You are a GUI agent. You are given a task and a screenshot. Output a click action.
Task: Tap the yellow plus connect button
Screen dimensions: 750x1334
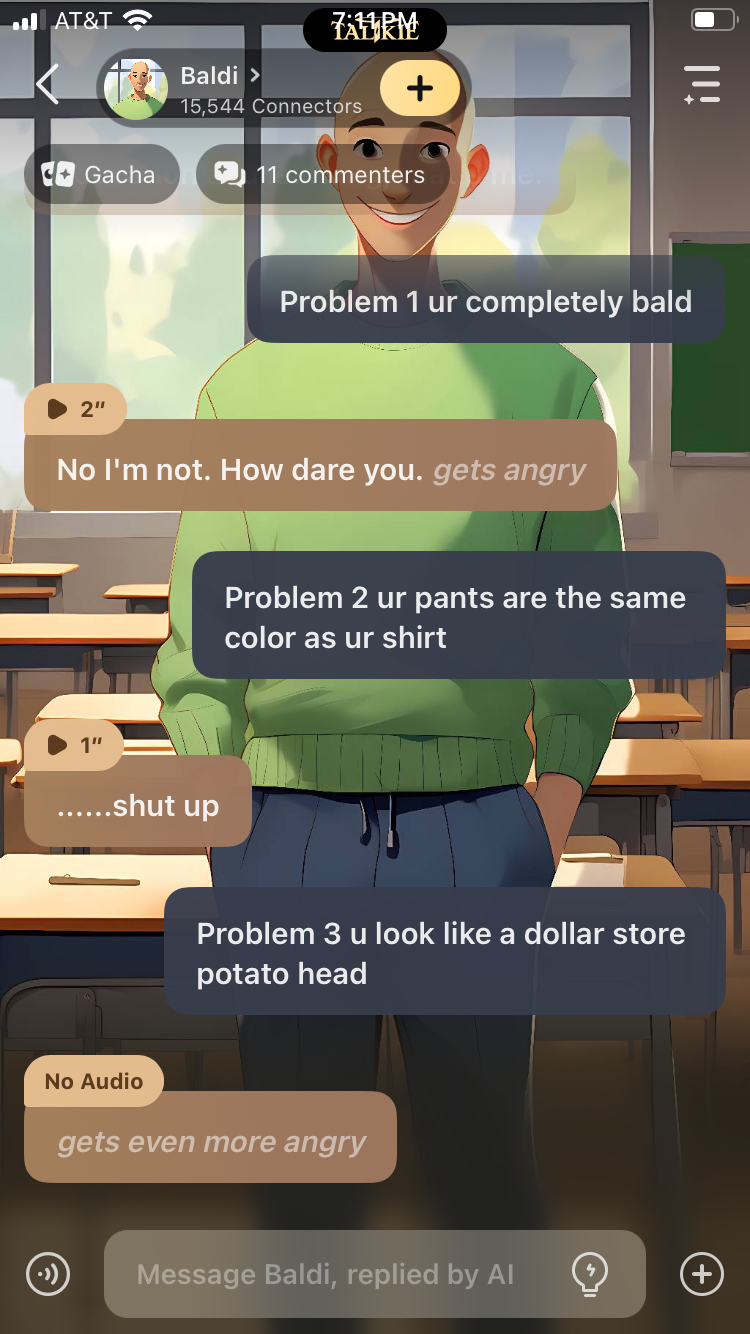coord(420,88)
